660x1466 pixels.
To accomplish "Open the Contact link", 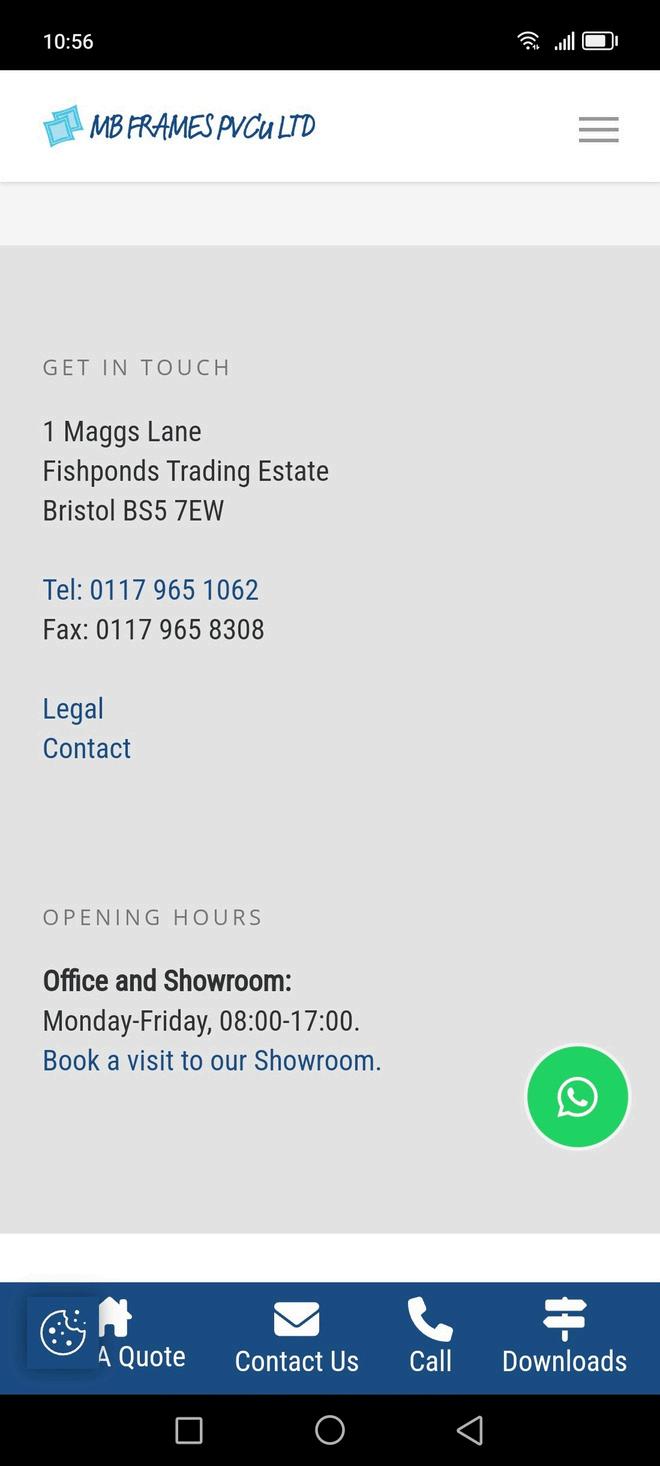I will click(87, 749).
